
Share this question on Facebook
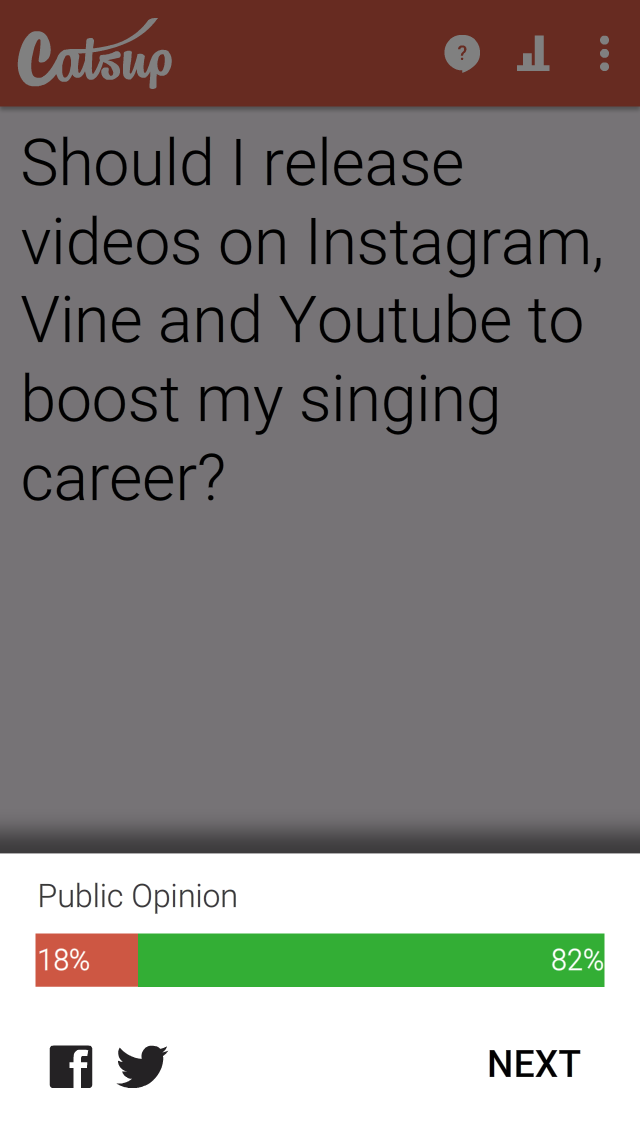(x=71, y=1066)
